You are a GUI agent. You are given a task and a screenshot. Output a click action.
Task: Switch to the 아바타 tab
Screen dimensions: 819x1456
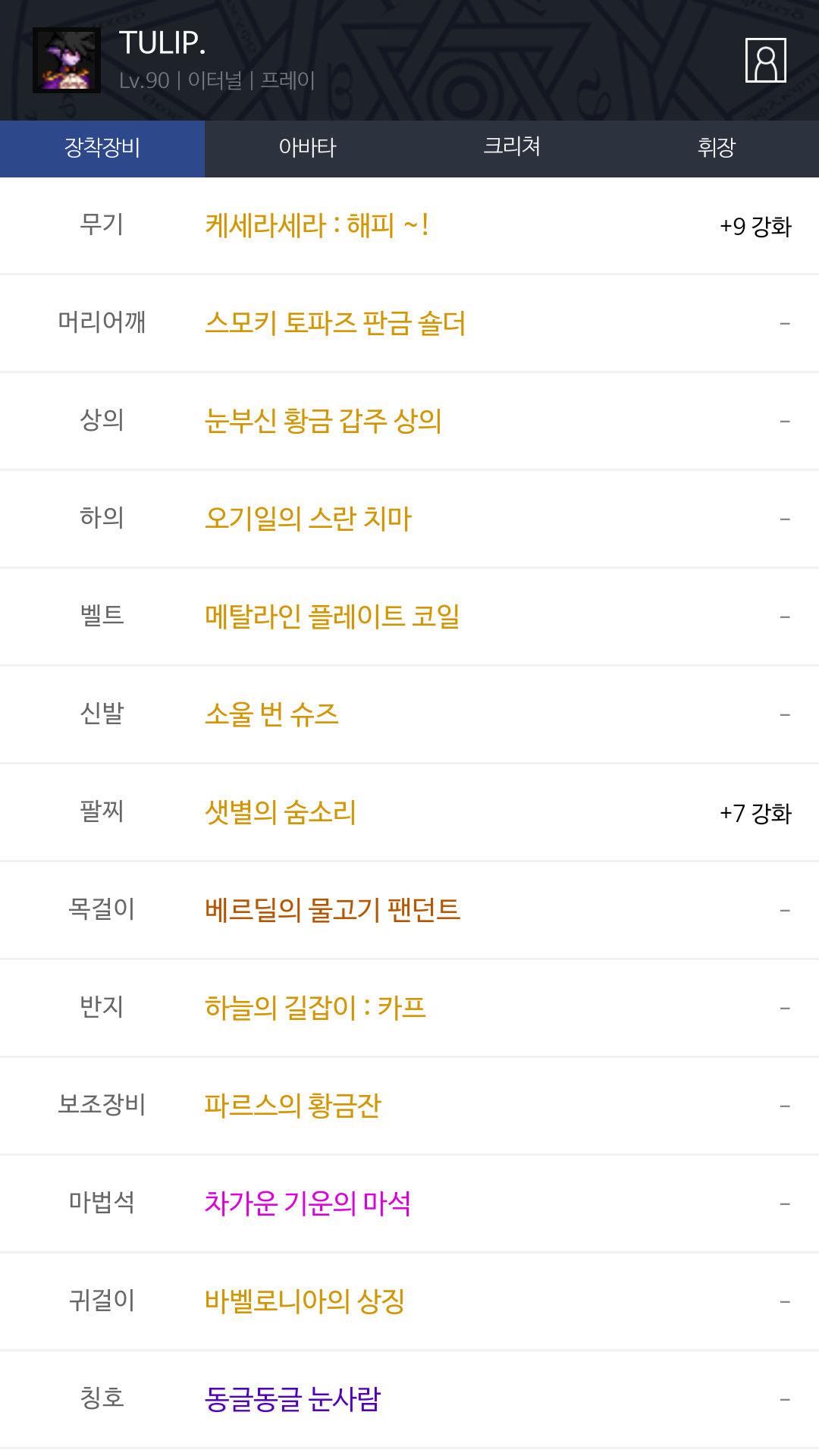click(x=307, y=149)
